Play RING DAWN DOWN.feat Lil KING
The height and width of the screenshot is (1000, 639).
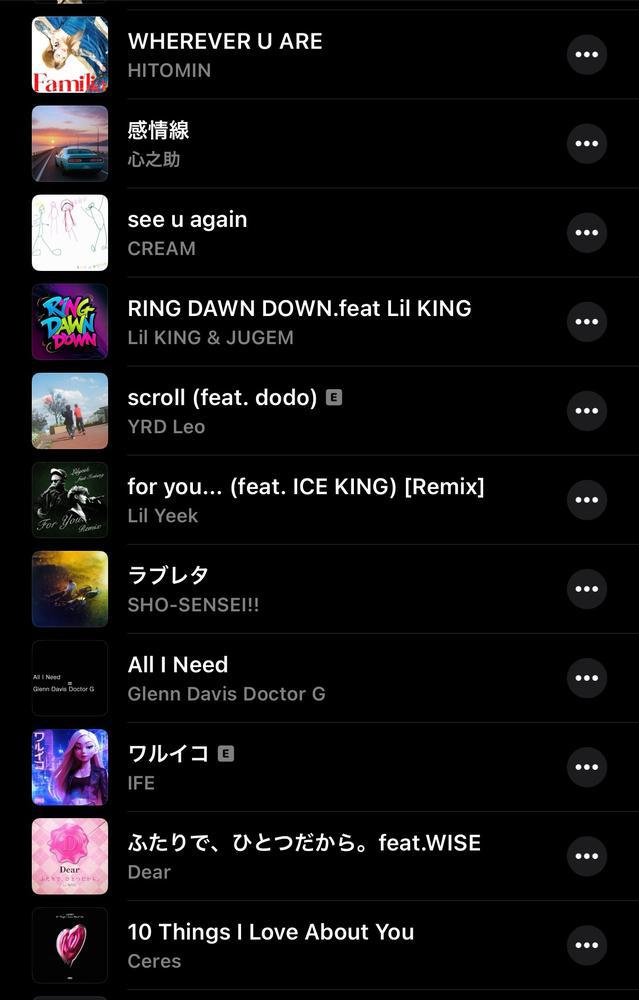pos(299,321)
